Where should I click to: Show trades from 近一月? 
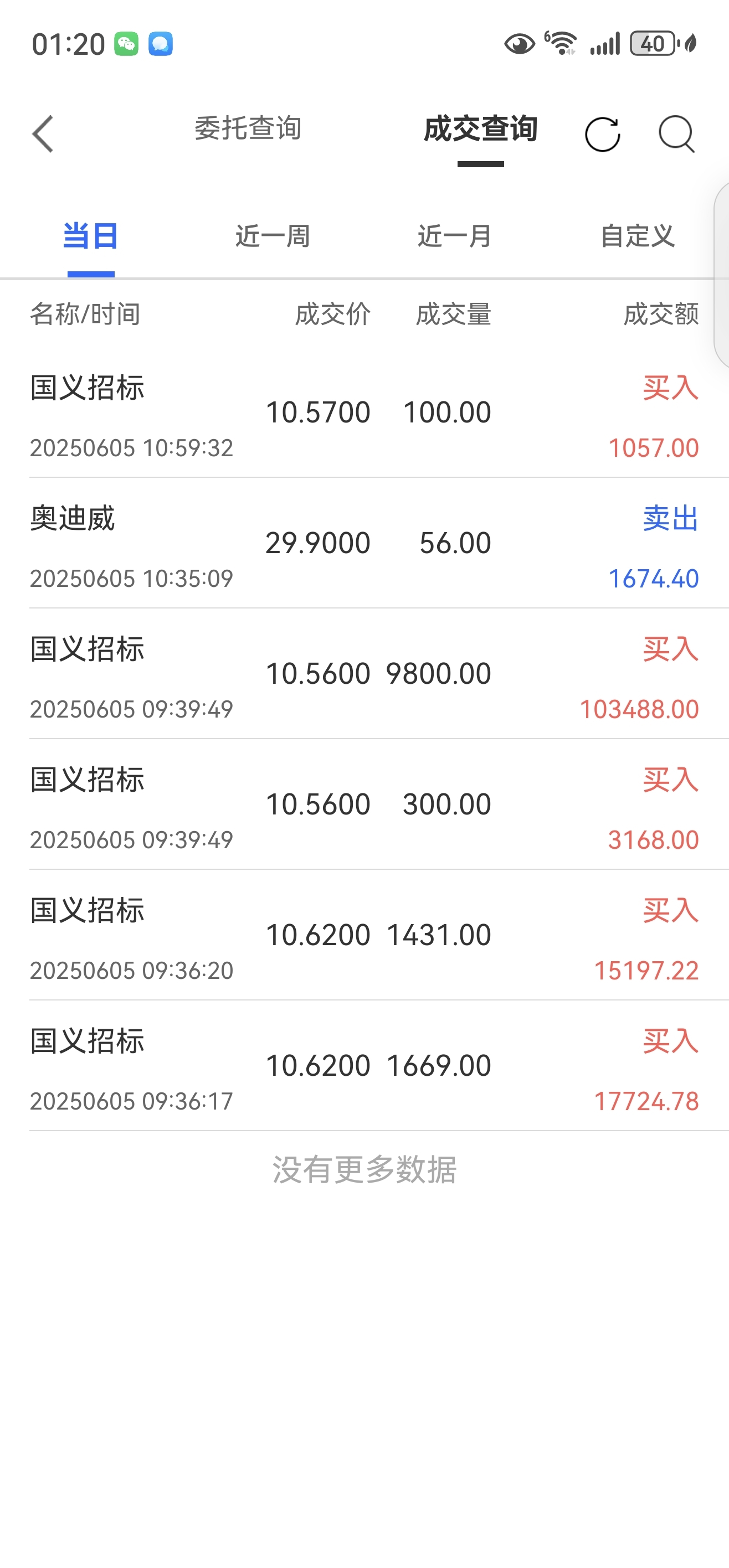point(455,236)
